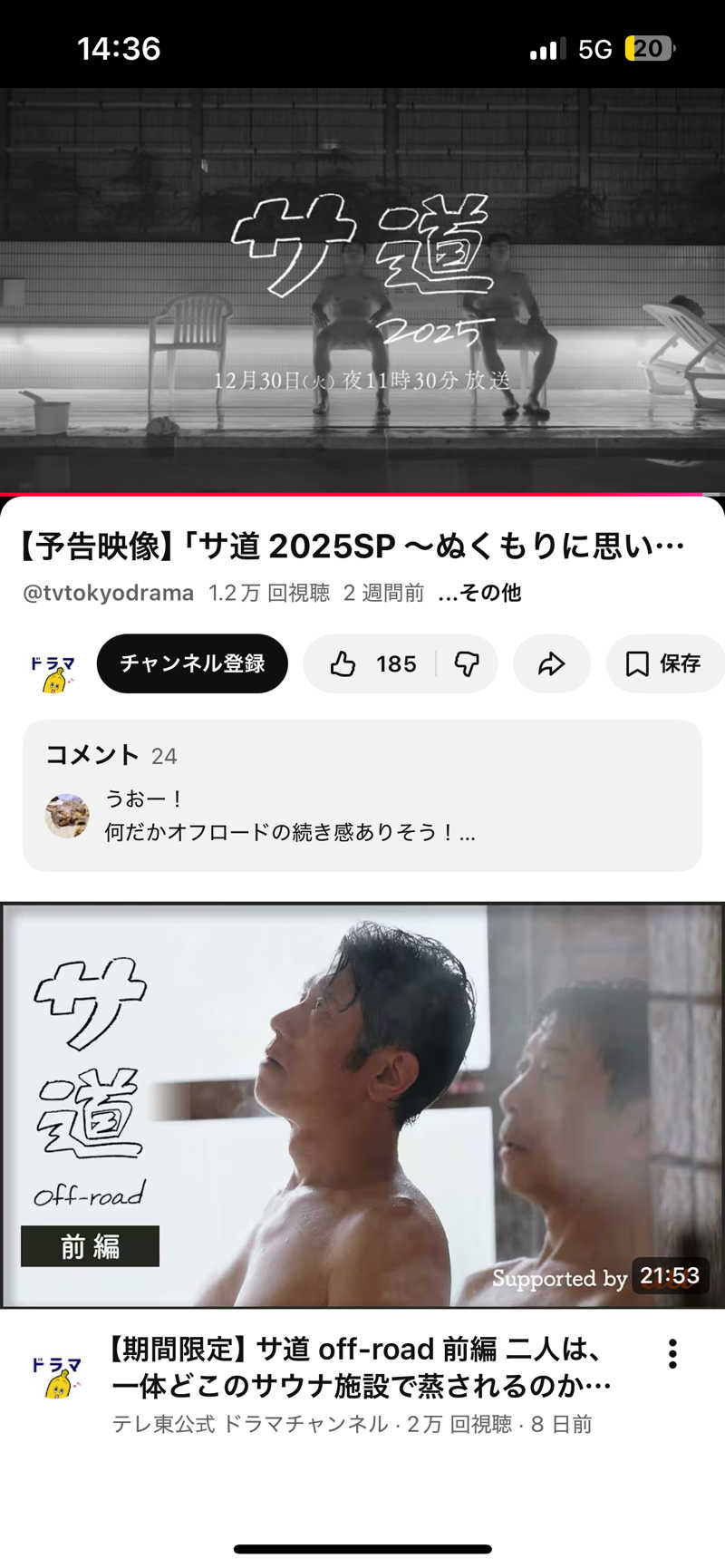Open the three-dot options on the recommended video
The width and height of the screenshot is (725, 1568).
(672, 1353)
